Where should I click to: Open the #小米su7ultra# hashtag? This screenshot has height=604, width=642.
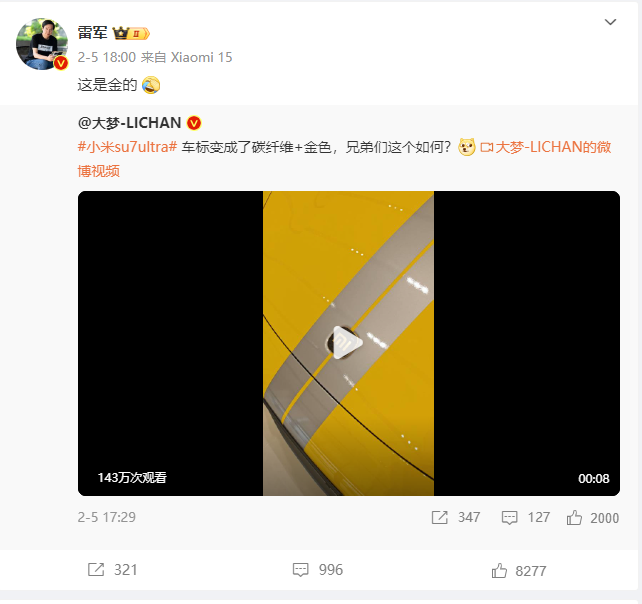tap(127, 147)
